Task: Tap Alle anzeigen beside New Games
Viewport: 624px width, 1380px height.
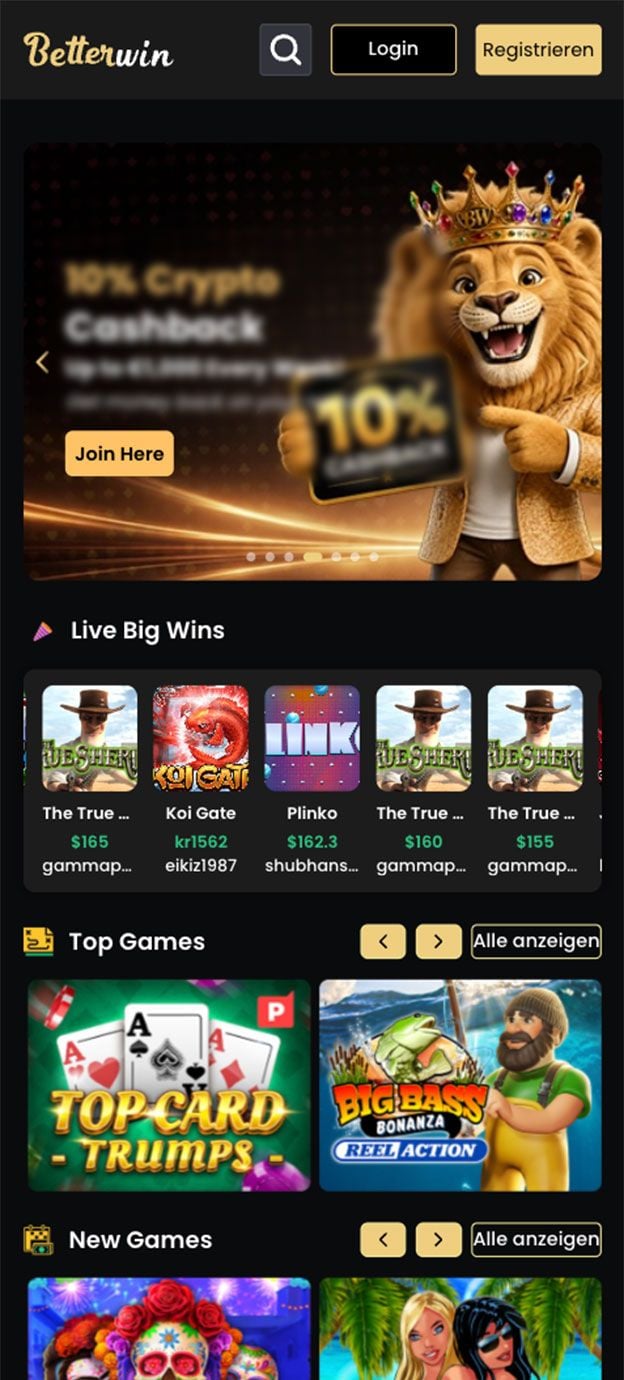Action: 536,1240
